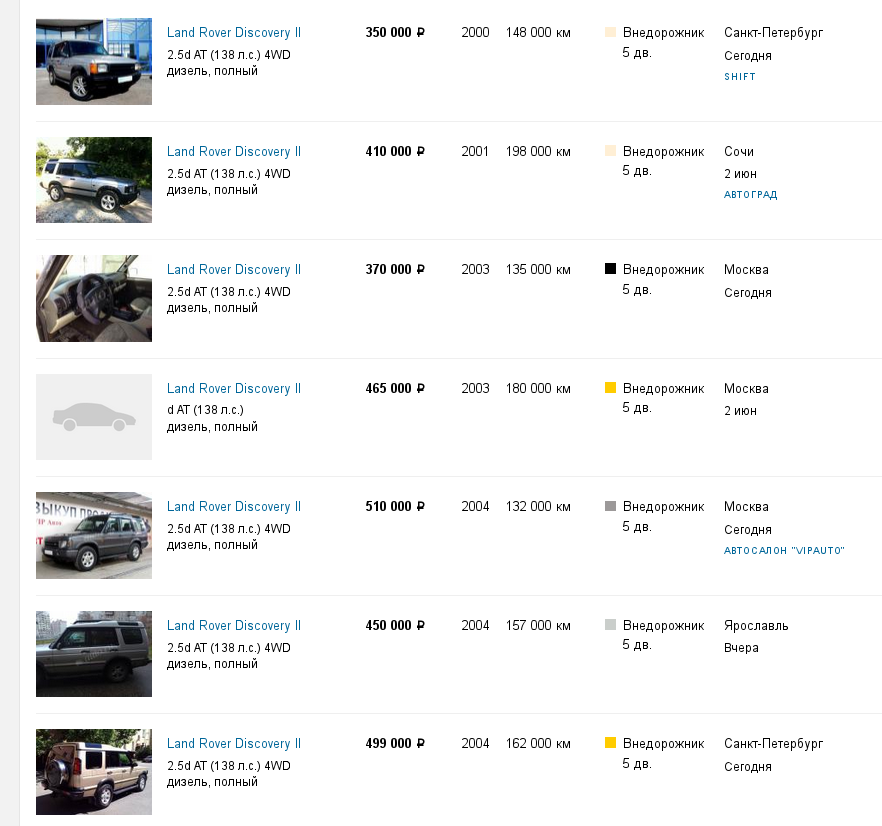Open the Sochi Discovery II title for 410 000 ₽

pyautogui.click(x=233, y=152)
